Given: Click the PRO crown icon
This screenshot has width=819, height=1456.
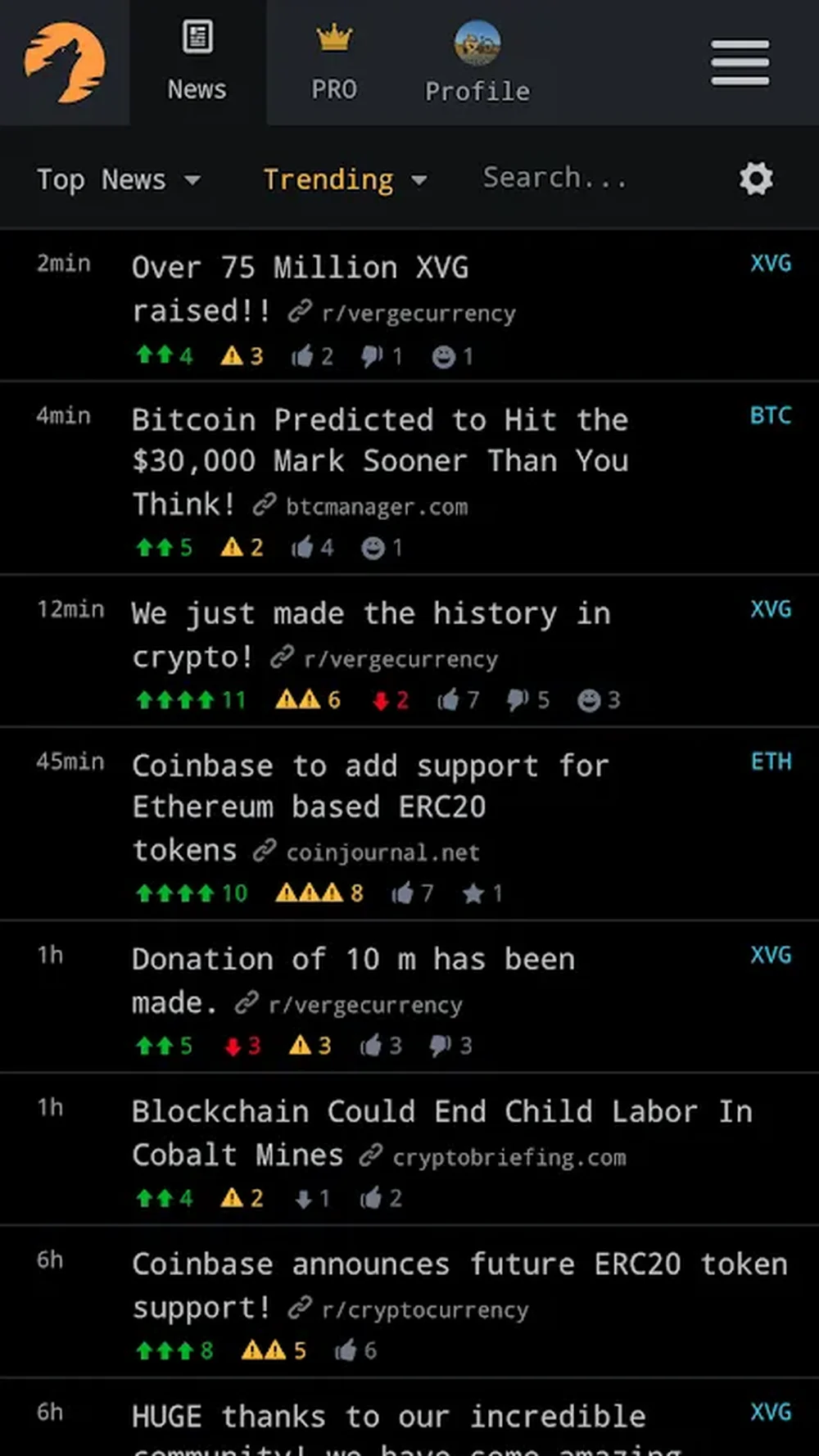Looking at the screenshot, I should [x=334, y=37].
